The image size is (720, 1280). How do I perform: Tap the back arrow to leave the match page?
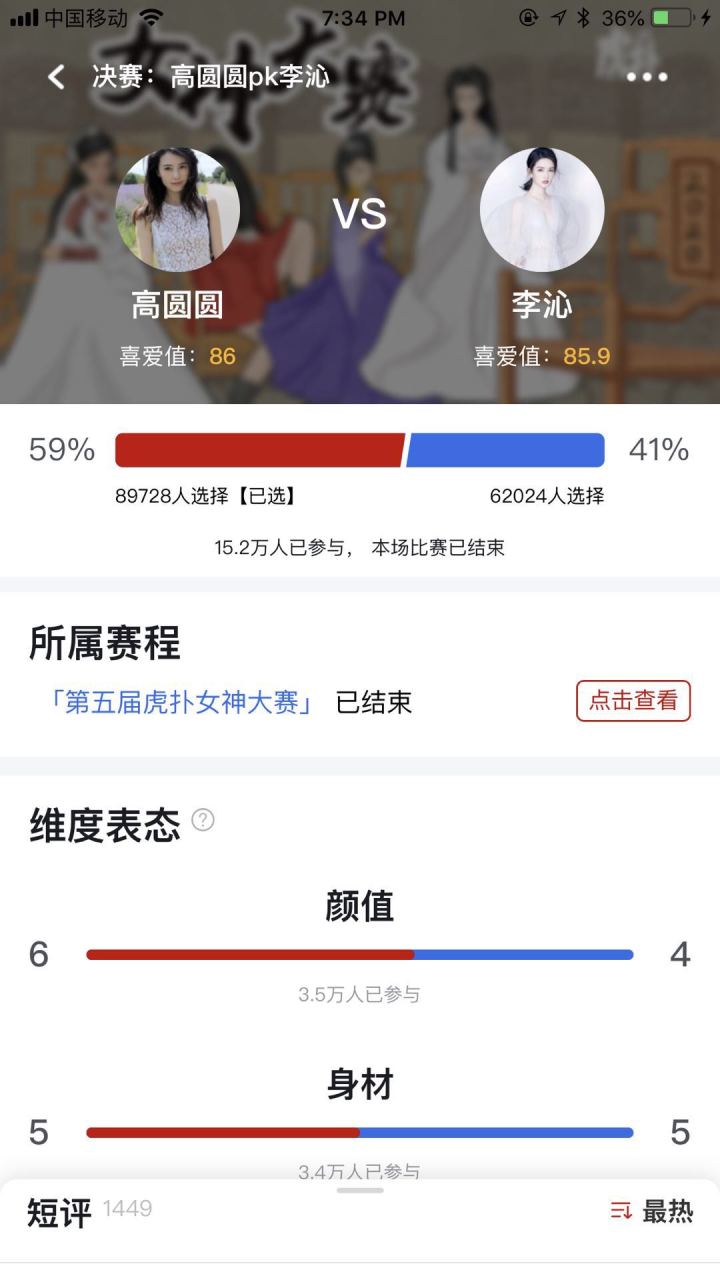click(55, 77)
